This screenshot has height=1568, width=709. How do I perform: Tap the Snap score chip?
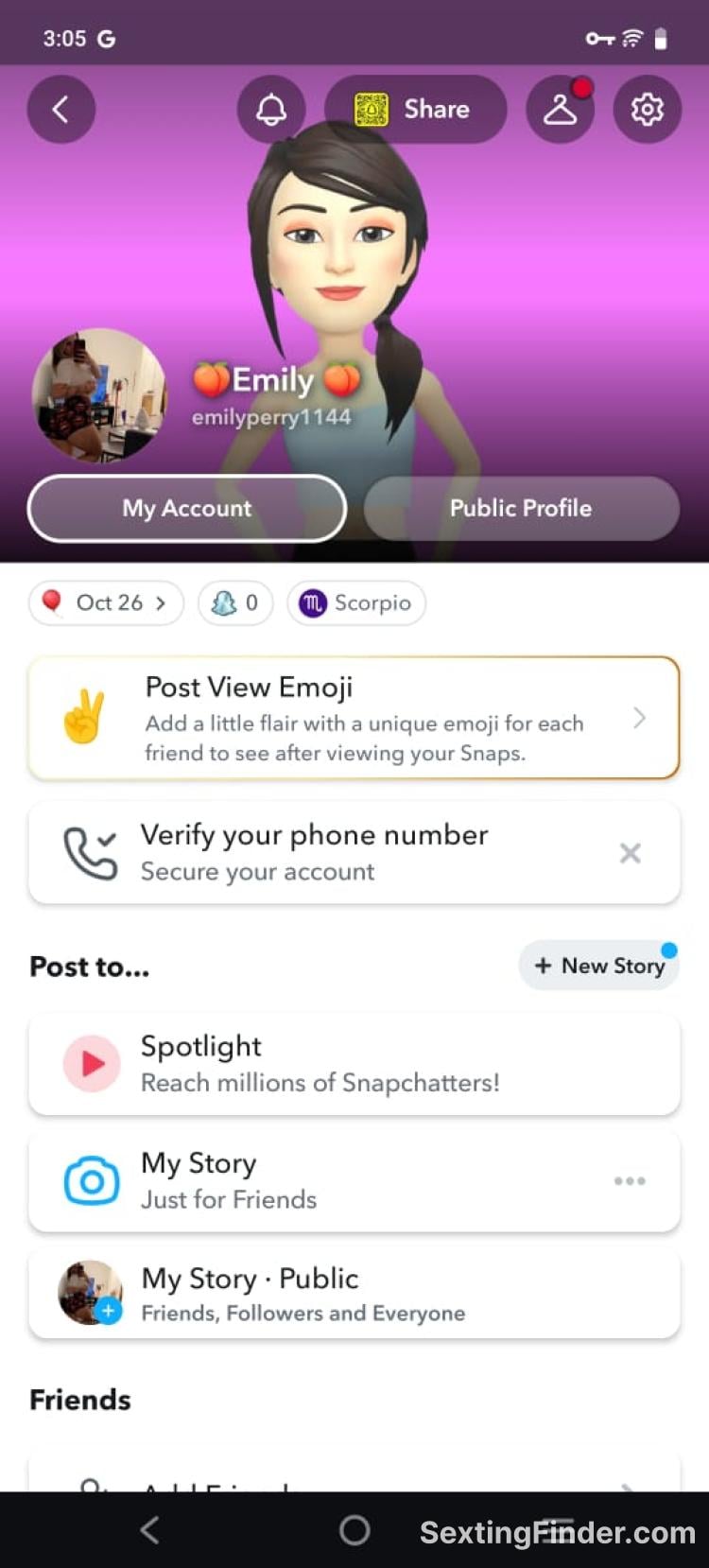click(x=235, y=603)
